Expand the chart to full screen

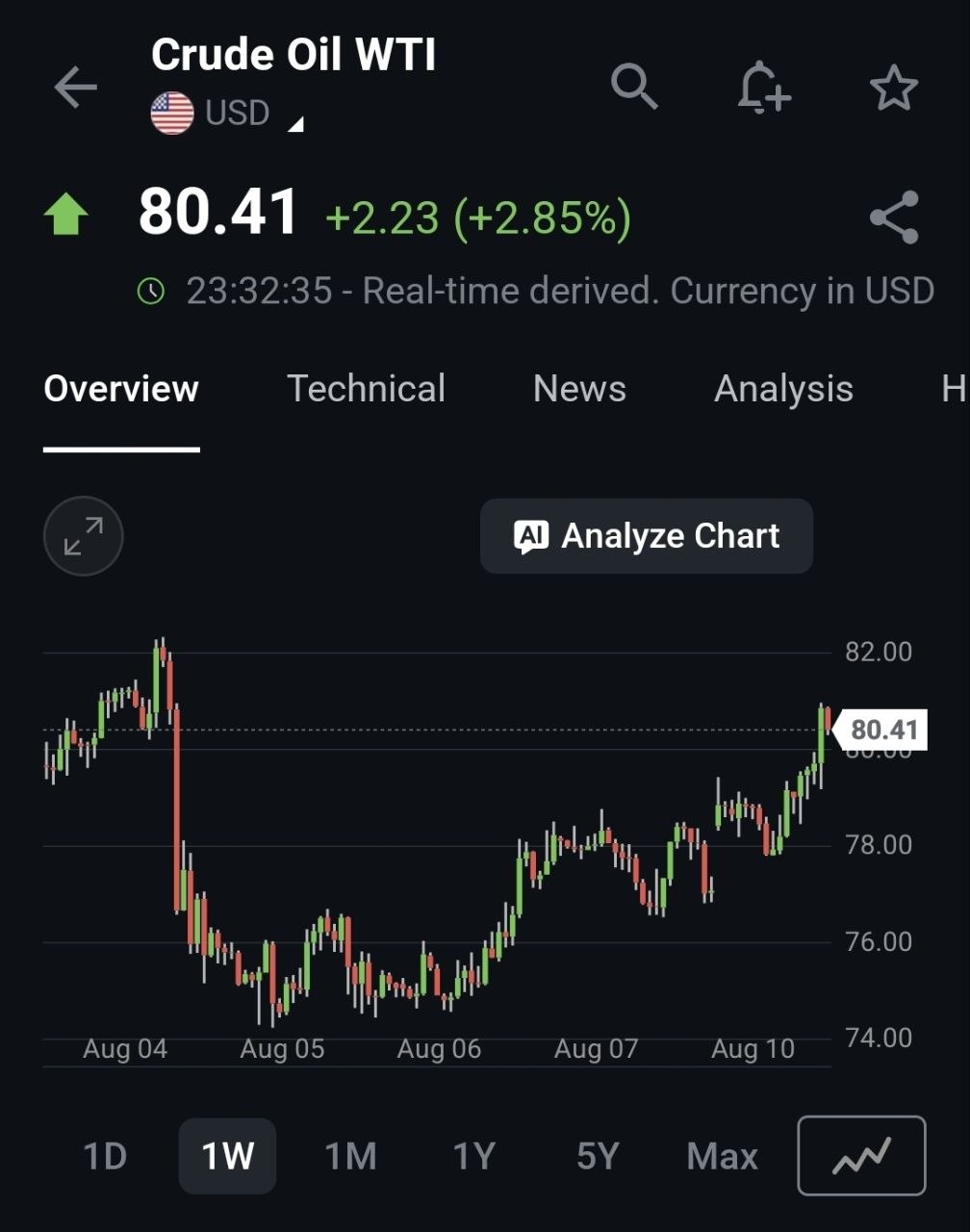tap(84, 536)
